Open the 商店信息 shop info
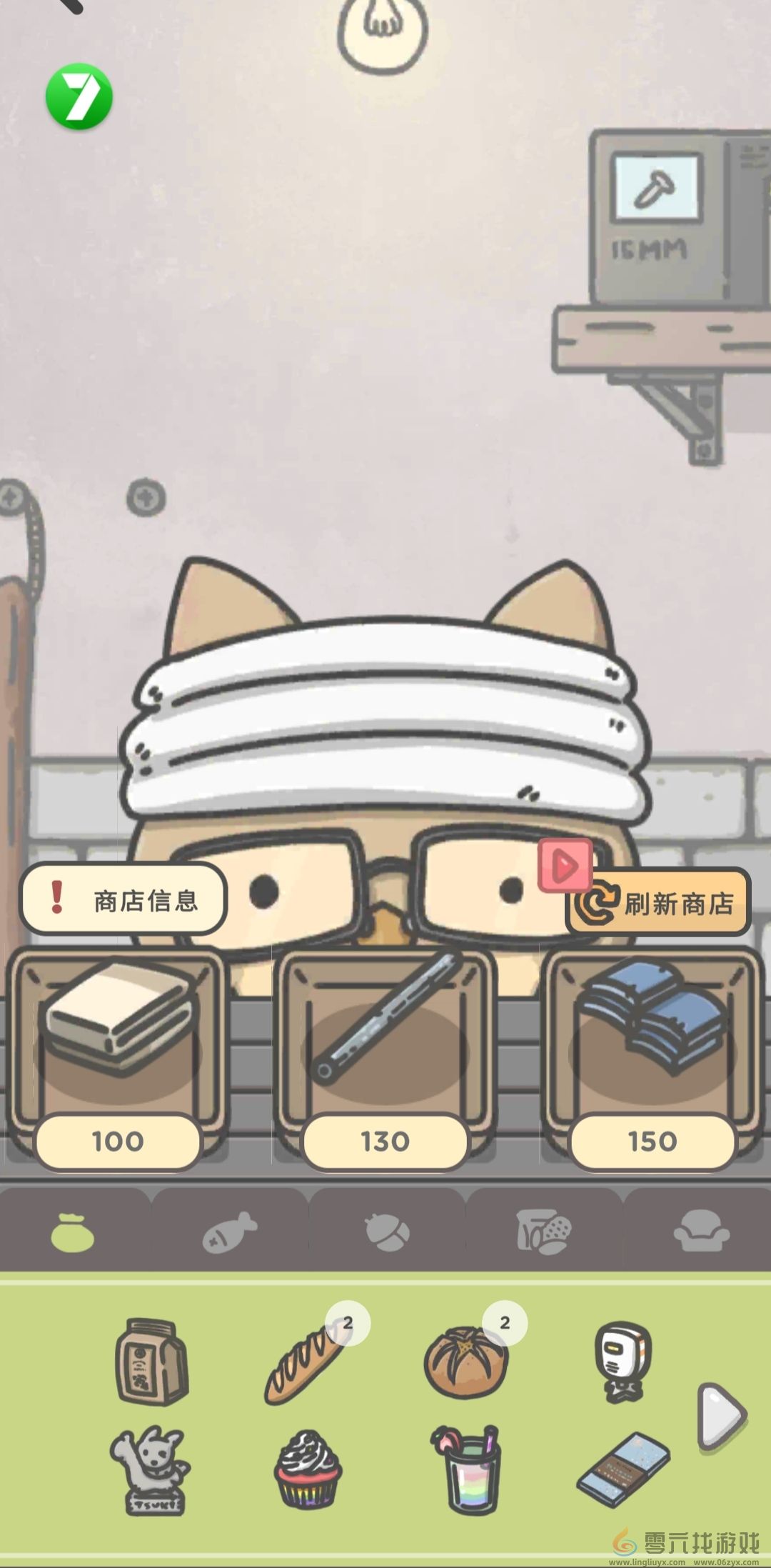The width and height of the screenshot is (771, 1568). pos(124,900)
